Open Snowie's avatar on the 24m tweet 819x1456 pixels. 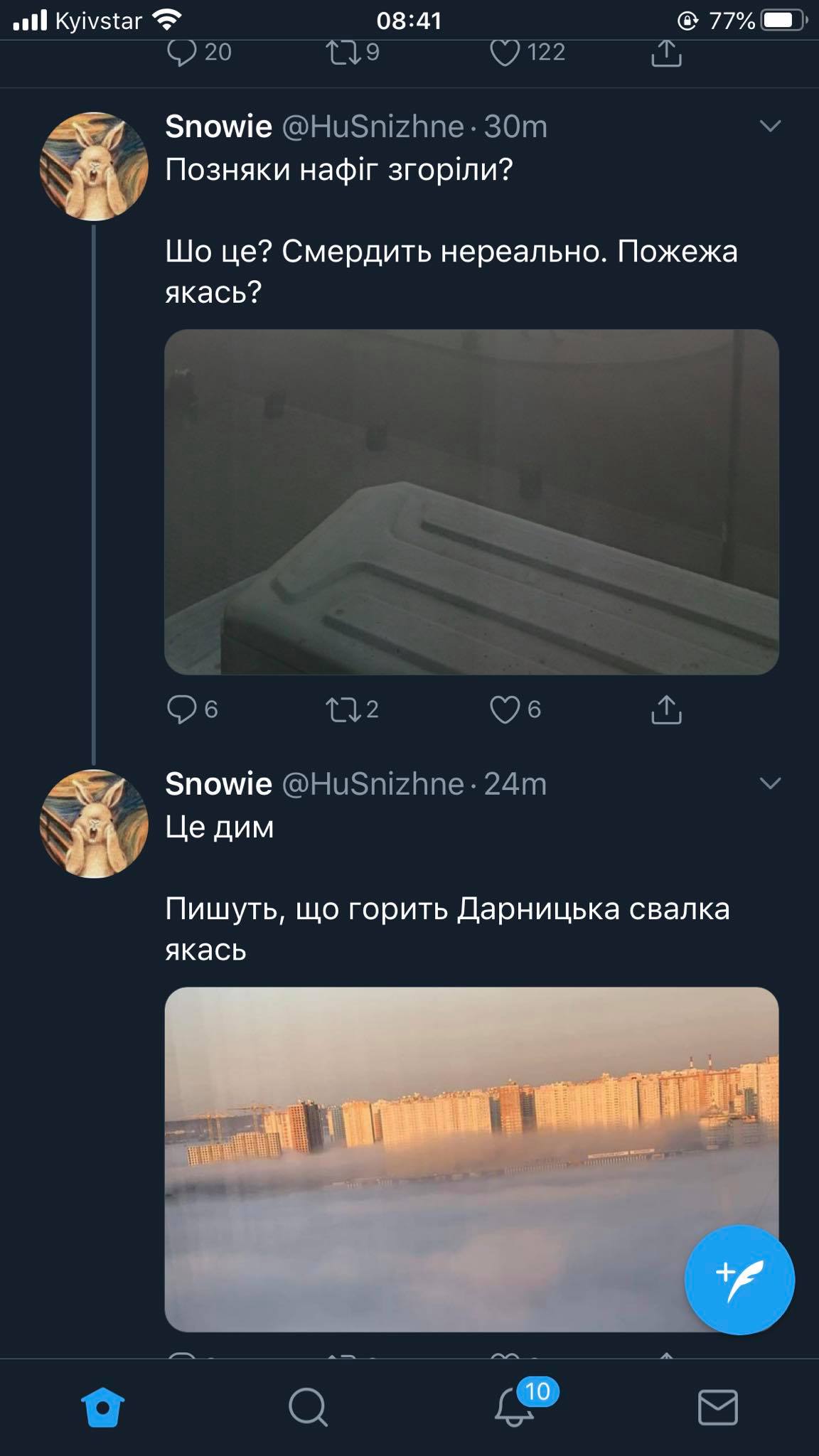point(94,823)
